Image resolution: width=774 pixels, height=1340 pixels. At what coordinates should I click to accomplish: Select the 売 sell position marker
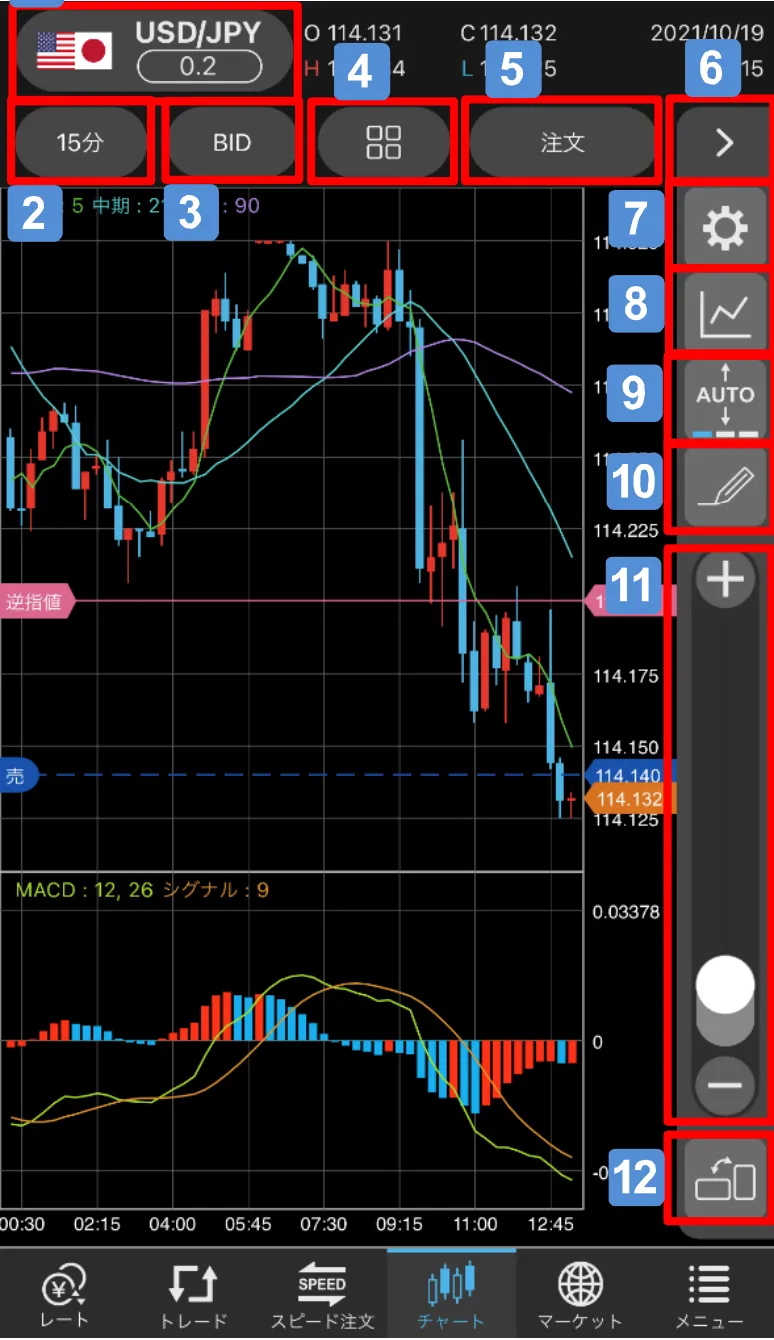click(x=16, y=775)
